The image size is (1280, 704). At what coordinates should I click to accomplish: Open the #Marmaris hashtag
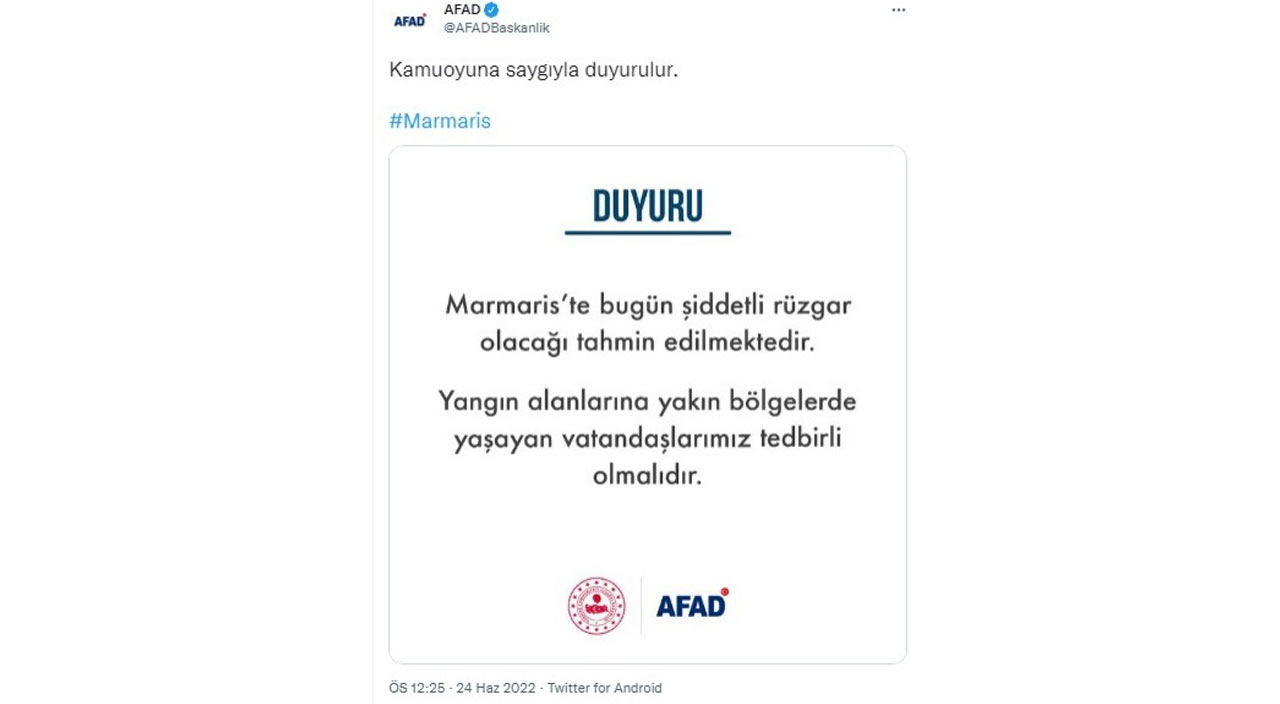coord(440,121)
